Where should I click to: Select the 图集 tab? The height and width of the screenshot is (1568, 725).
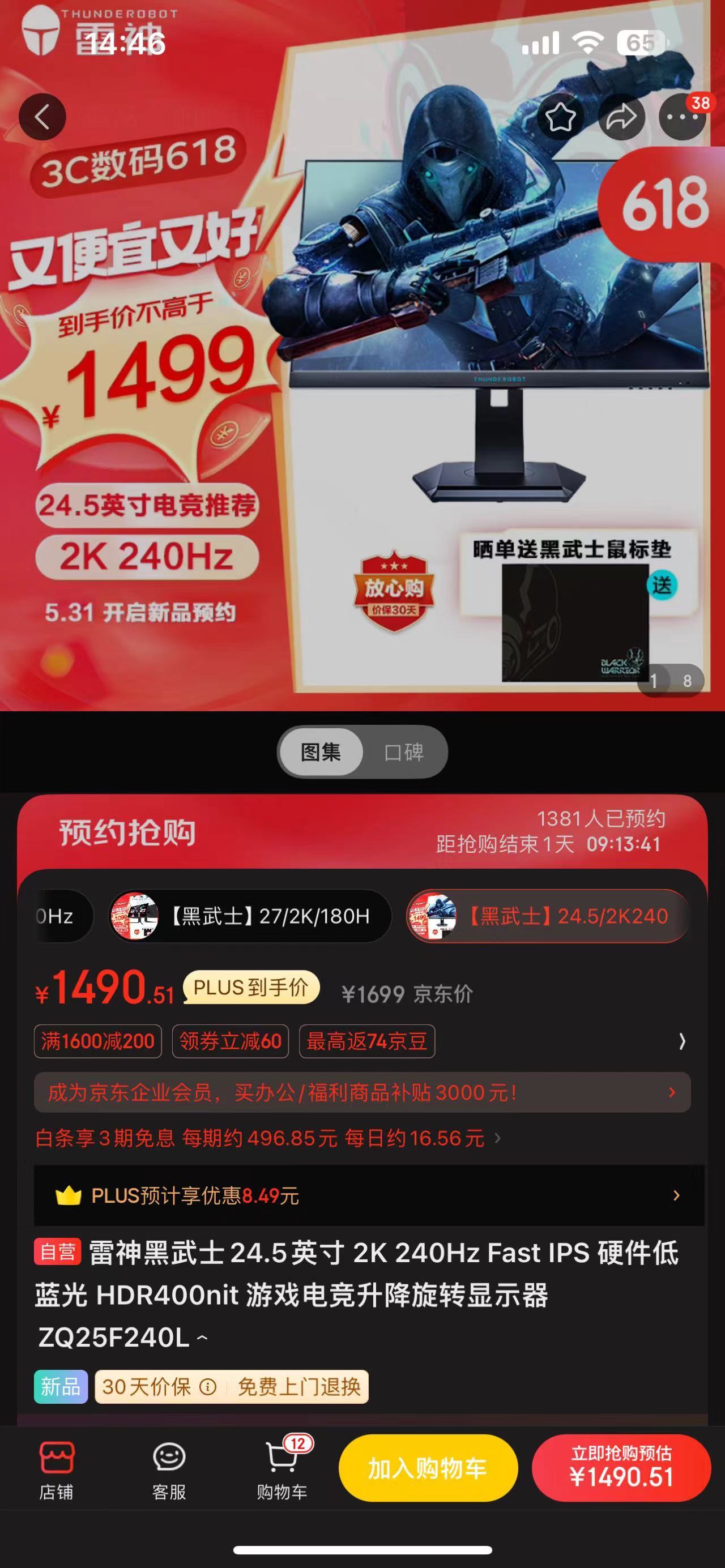(321, 753)
